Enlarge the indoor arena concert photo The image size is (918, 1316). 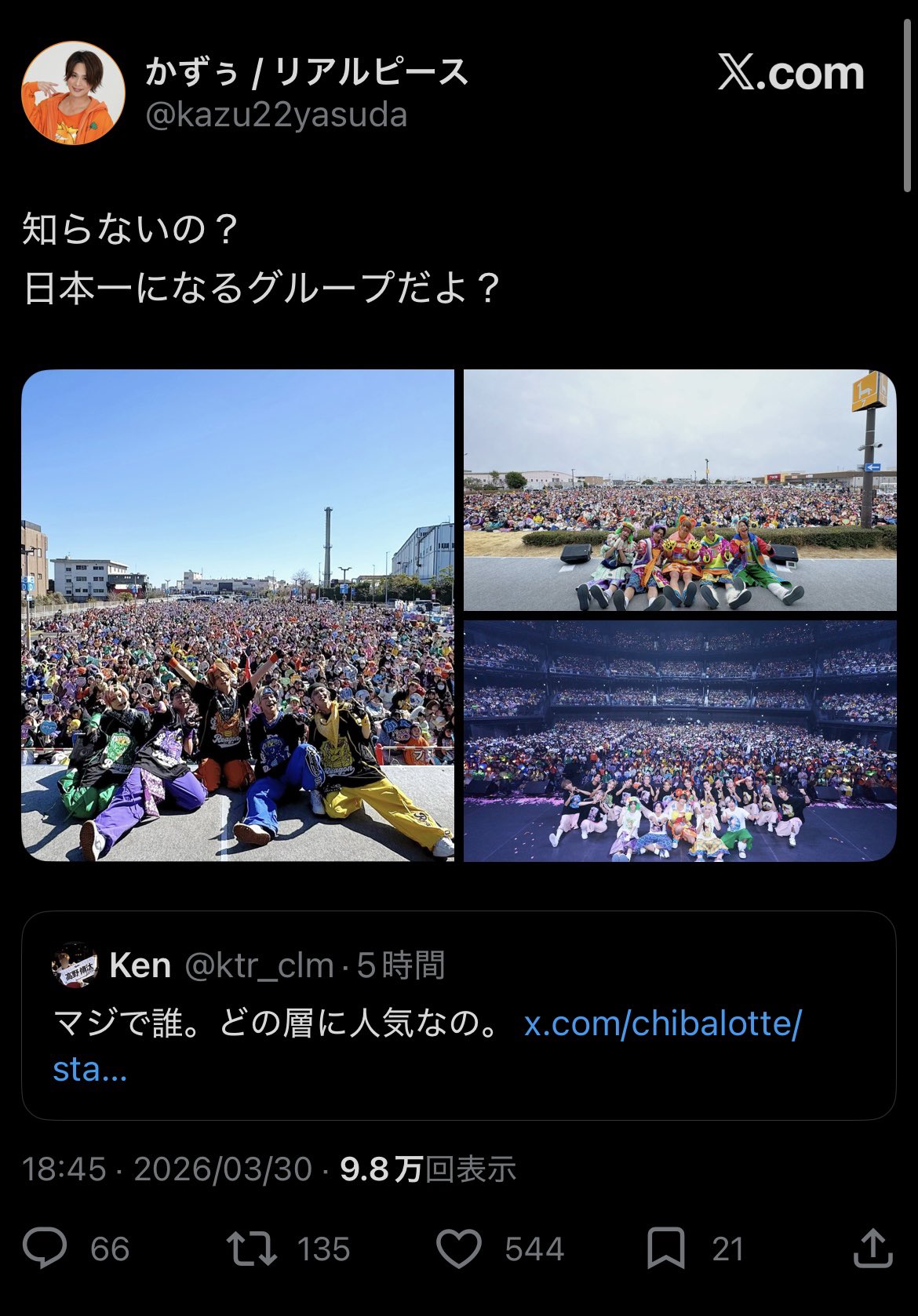pyautogui.click(x=679, y=740)
